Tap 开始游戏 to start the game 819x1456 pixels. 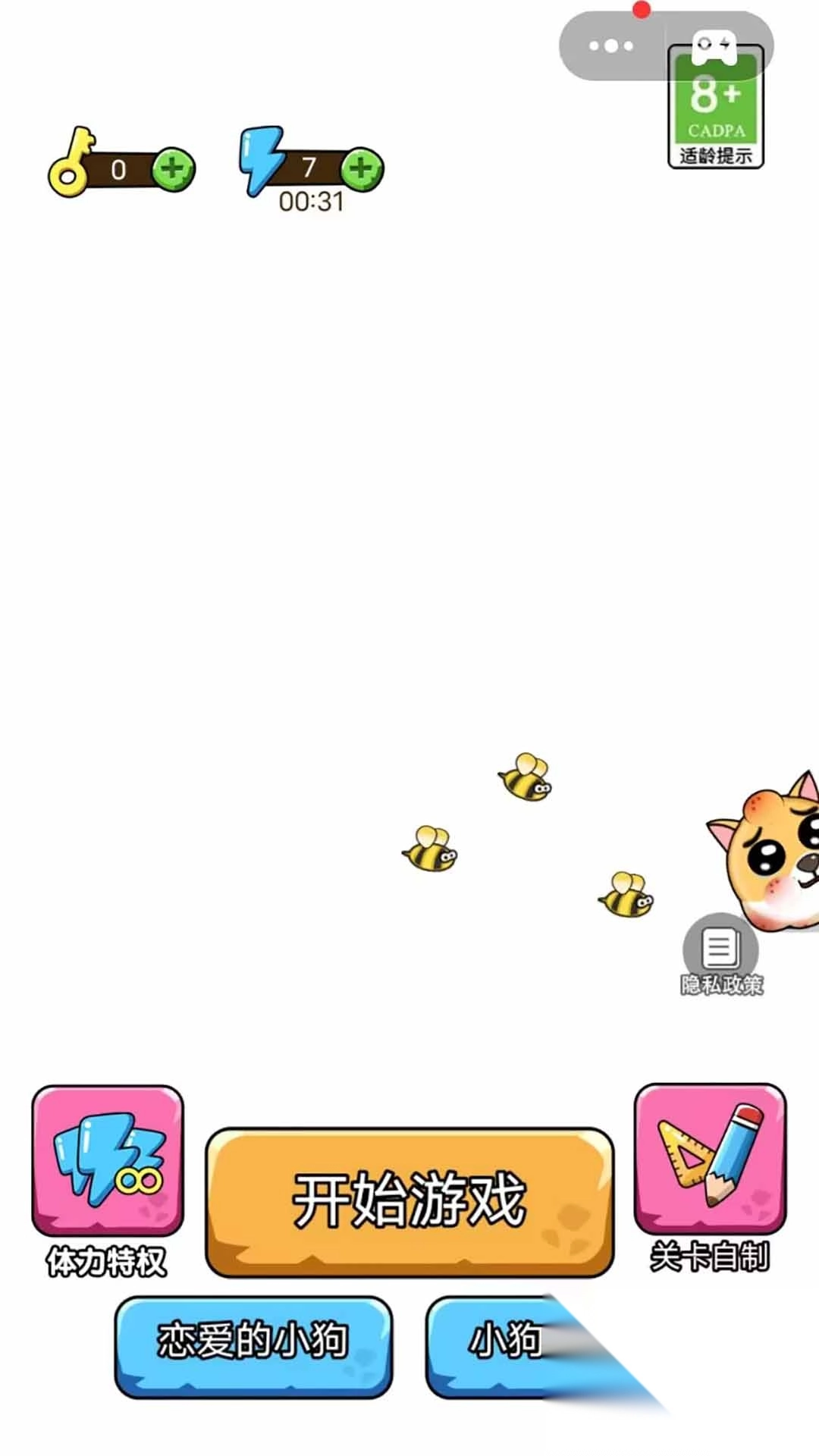[409, 1200]
